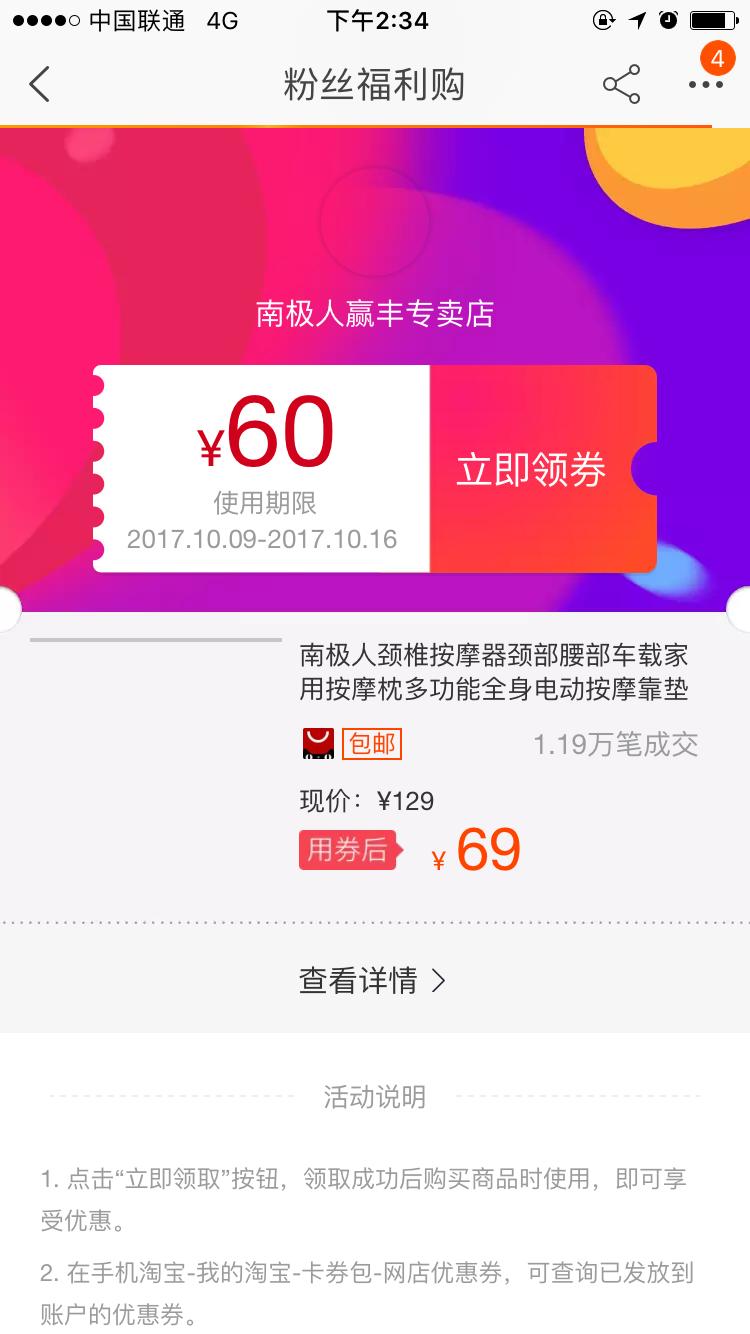Tap the Tmall store logo icon
This screenshot has height=1334, width=750.
[317, 743]
